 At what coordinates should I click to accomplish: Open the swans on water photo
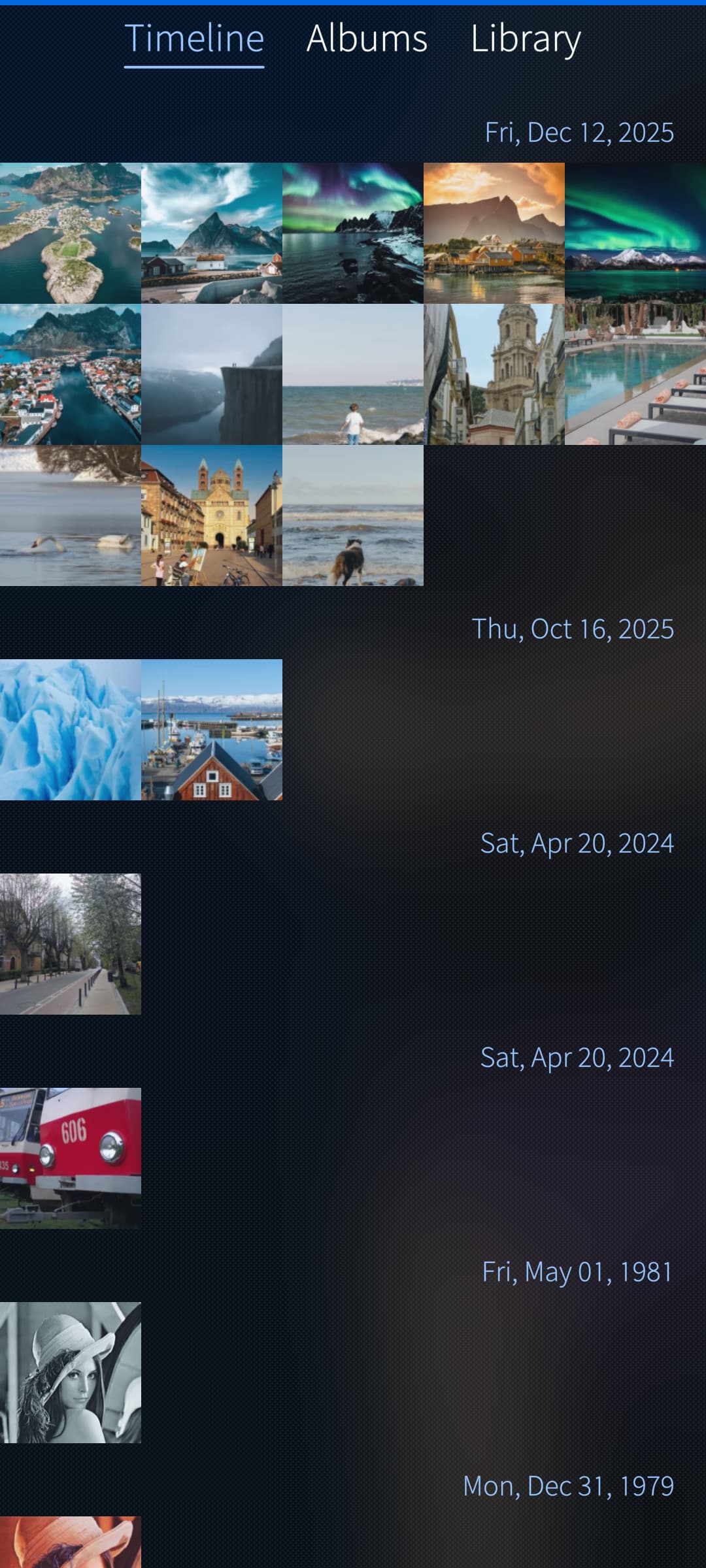coord(71,515)
